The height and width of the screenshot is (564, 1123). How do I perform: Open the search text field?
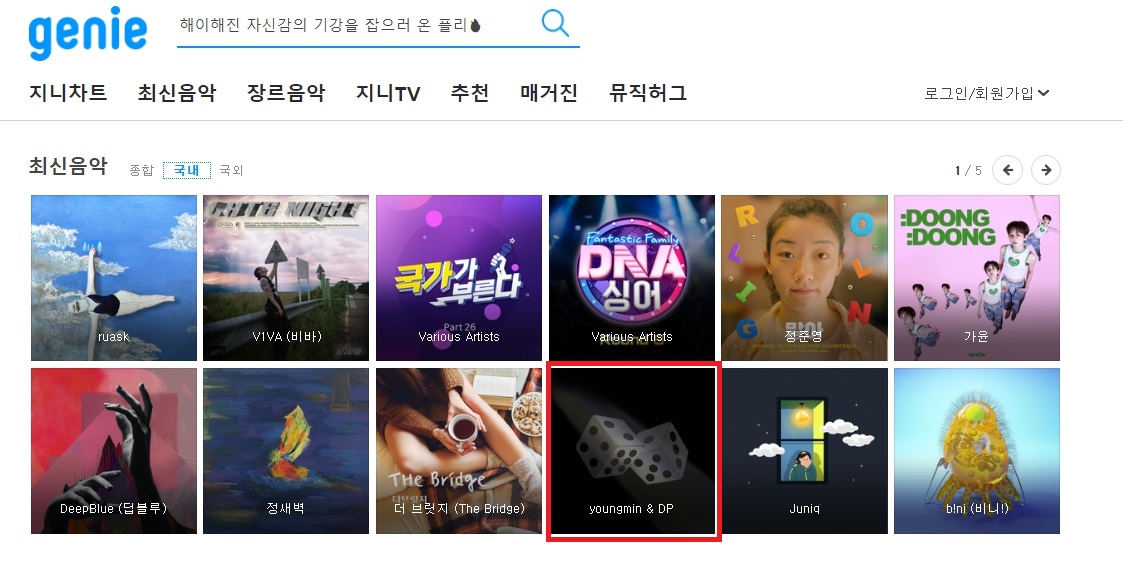[350, 25]
